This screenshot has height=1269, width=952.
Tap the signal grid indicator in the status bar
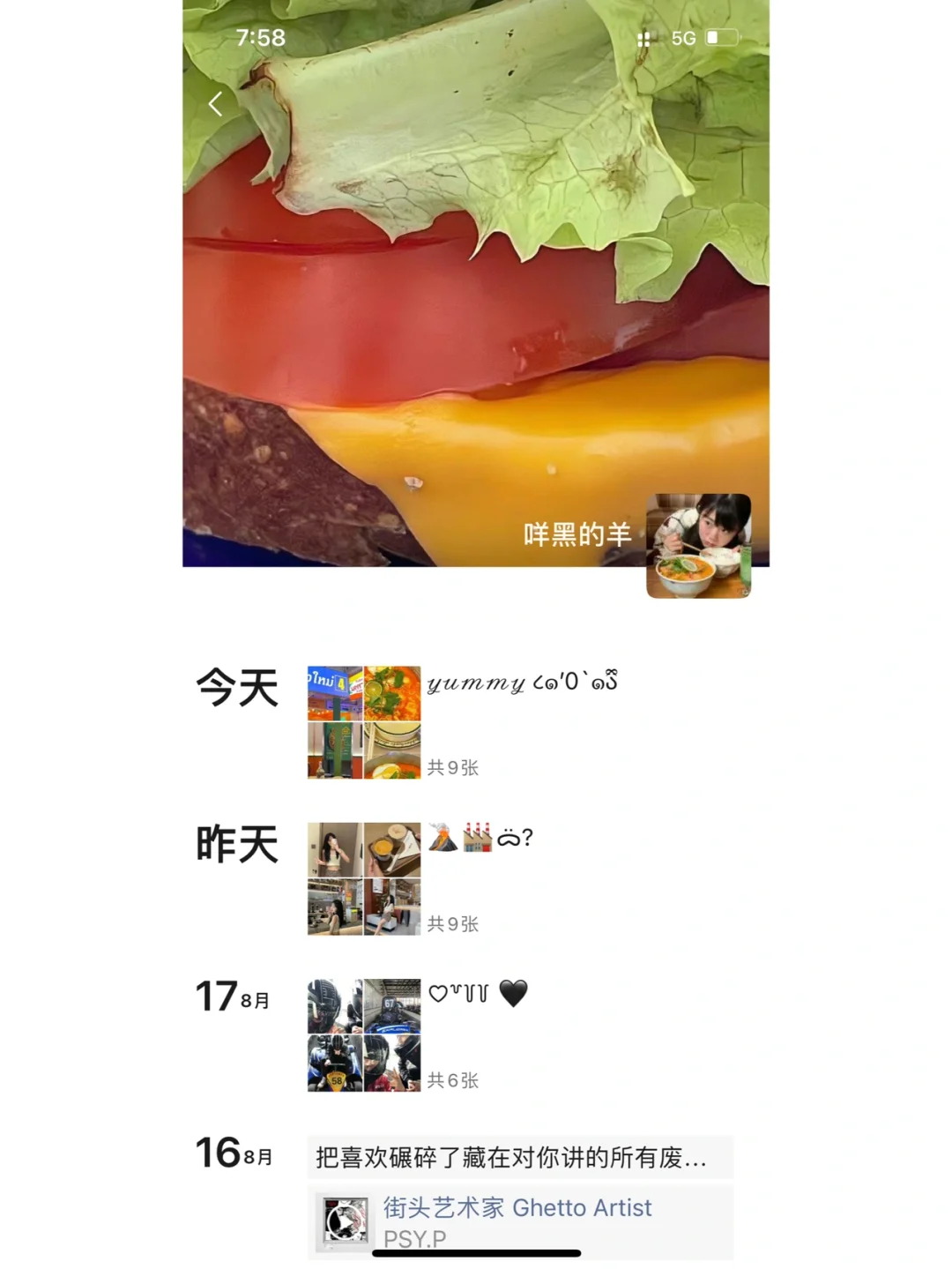click(646, 37)
